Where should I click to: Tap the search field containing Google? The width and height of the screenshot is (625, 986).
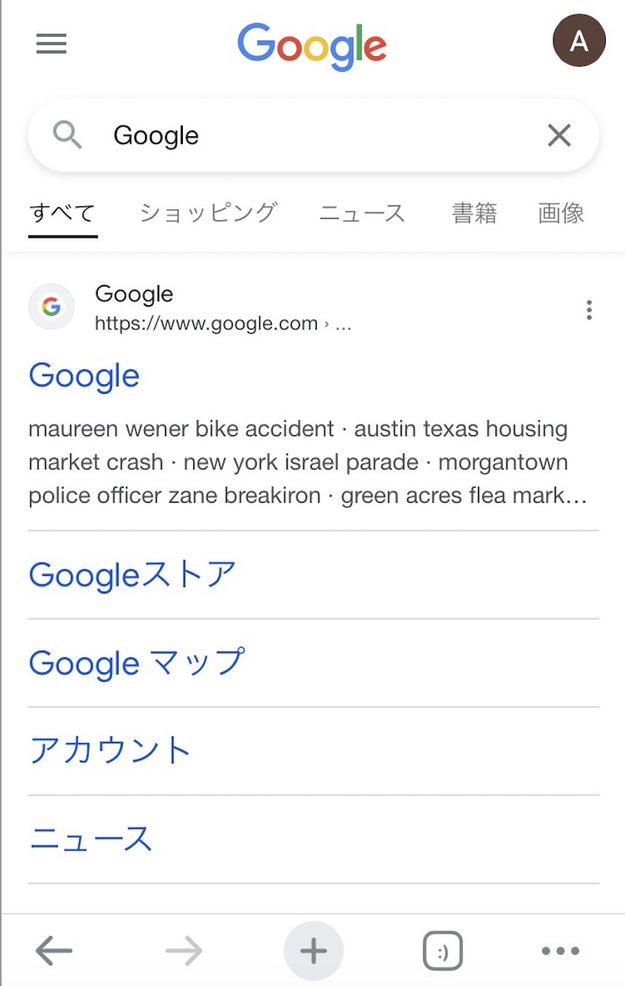tap(300, 135)
